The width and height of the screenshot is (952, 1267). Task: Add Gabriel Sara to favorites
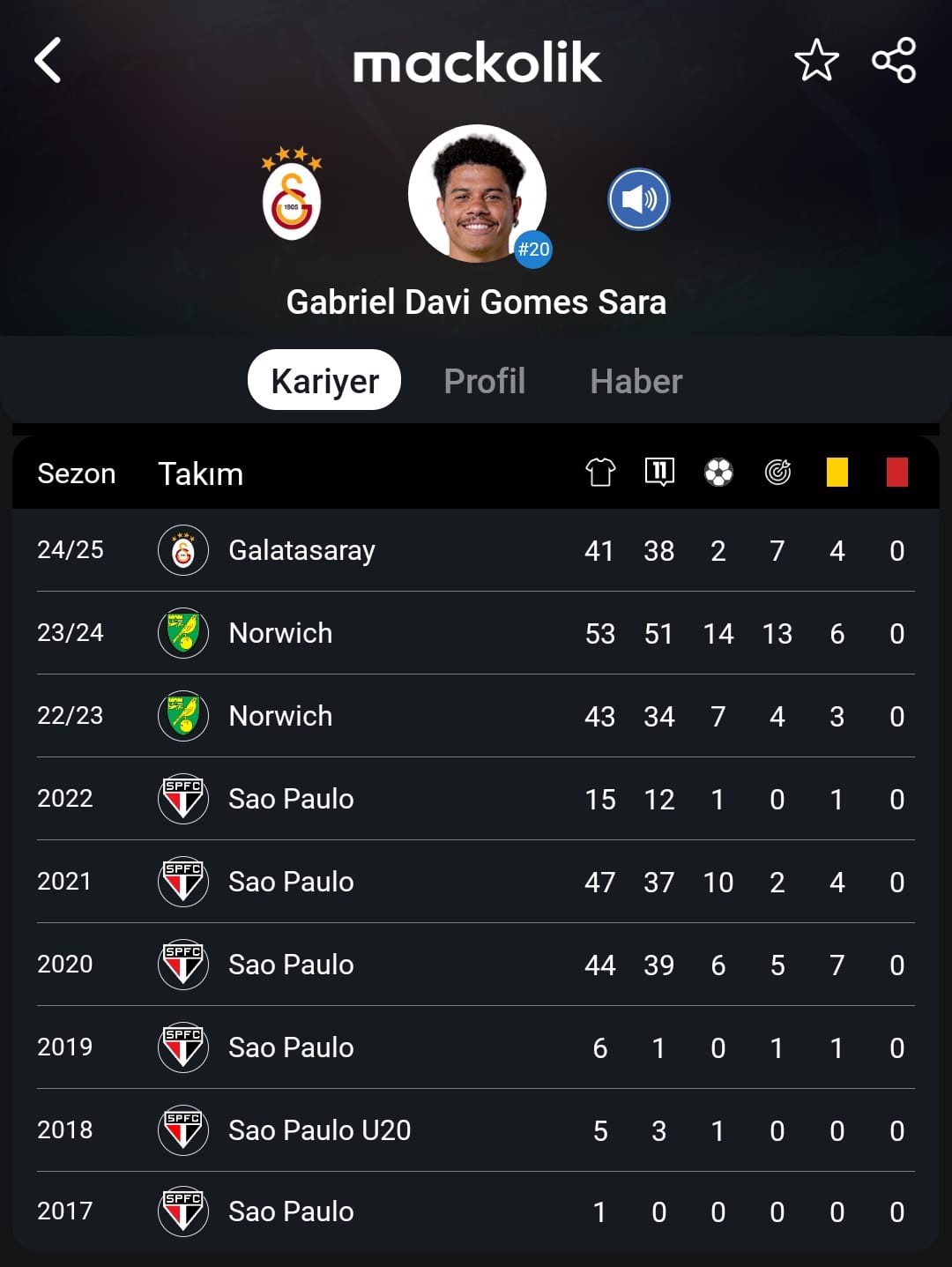[816, 61]
